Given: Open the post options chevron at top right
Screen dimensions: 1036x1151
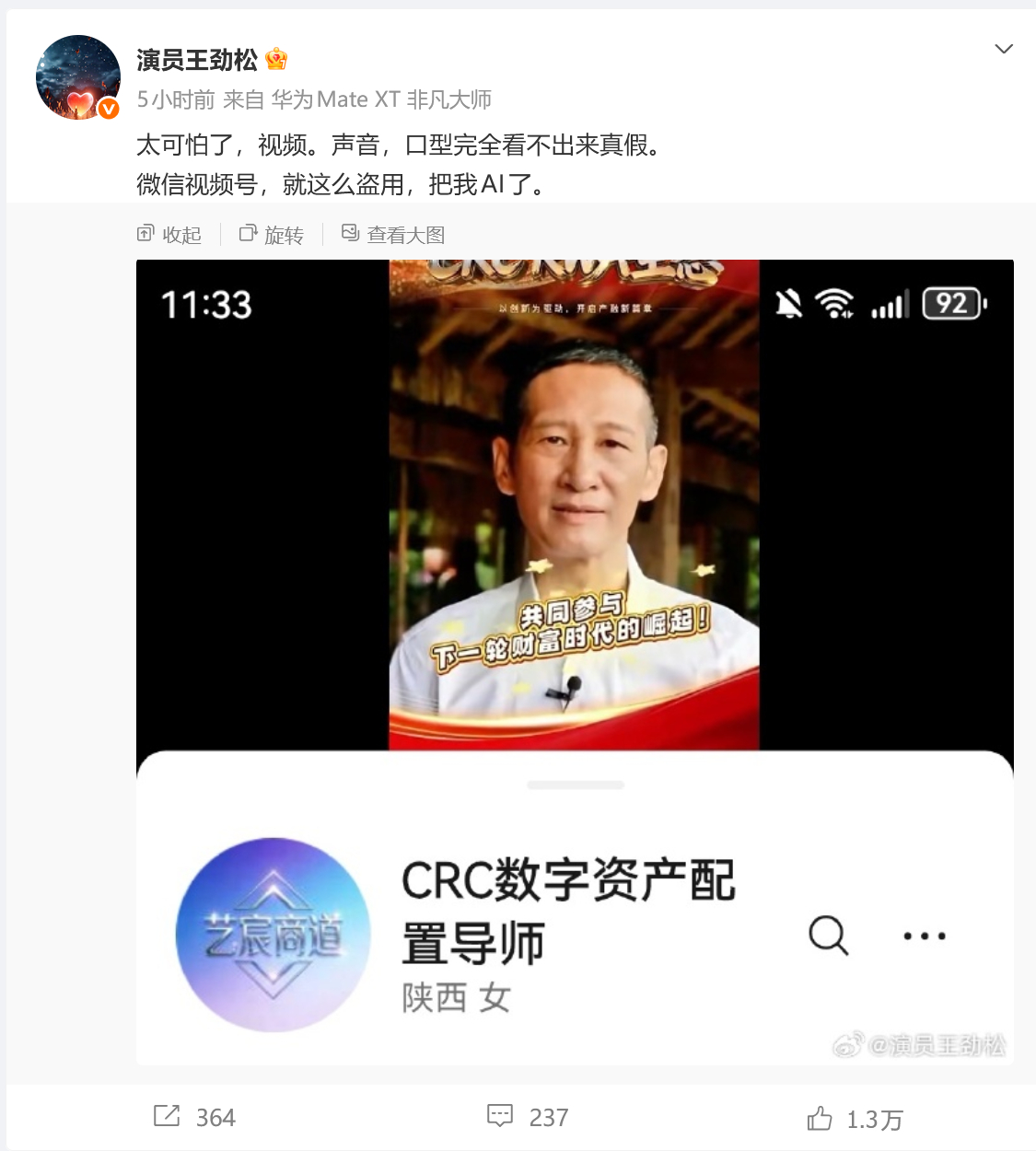Looking at the screenshot, I should tap(1003, 49).
